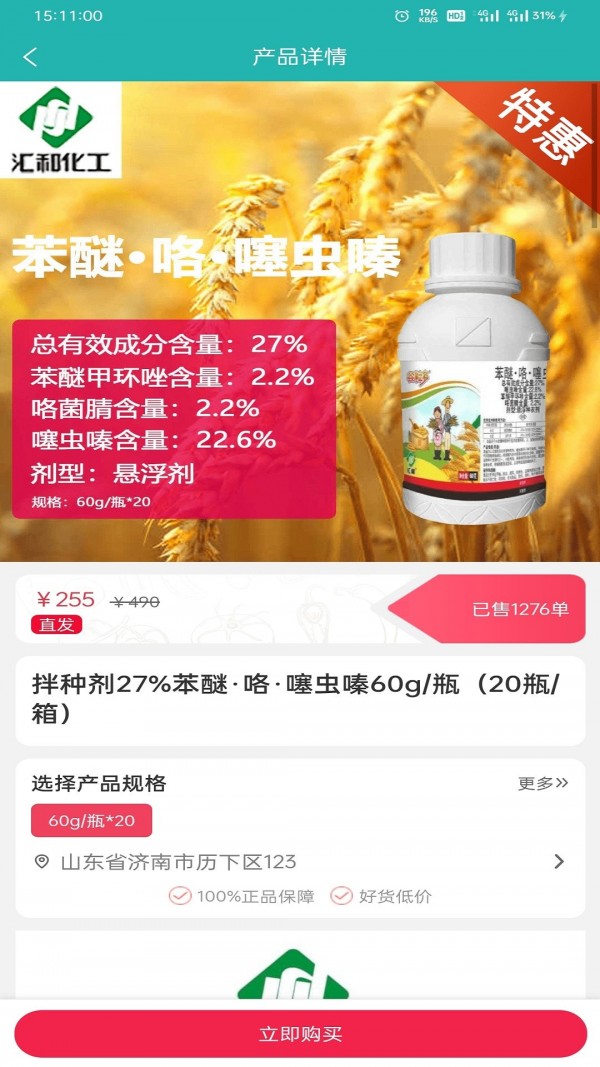
Task: Tap 立即购买 to buy now
Action: click(300, 1034)
